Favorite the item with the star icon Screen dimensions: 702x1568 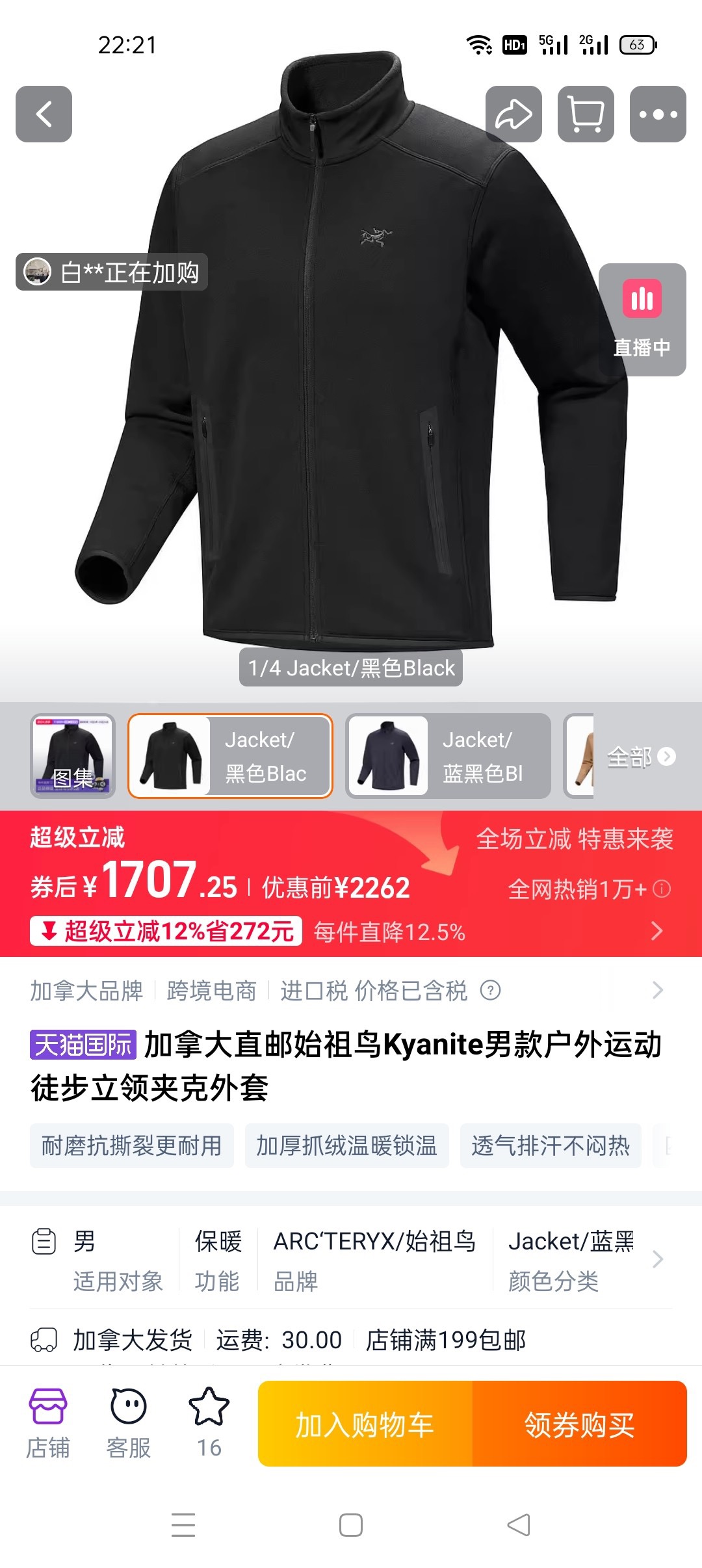click(x=209, y=1424)
